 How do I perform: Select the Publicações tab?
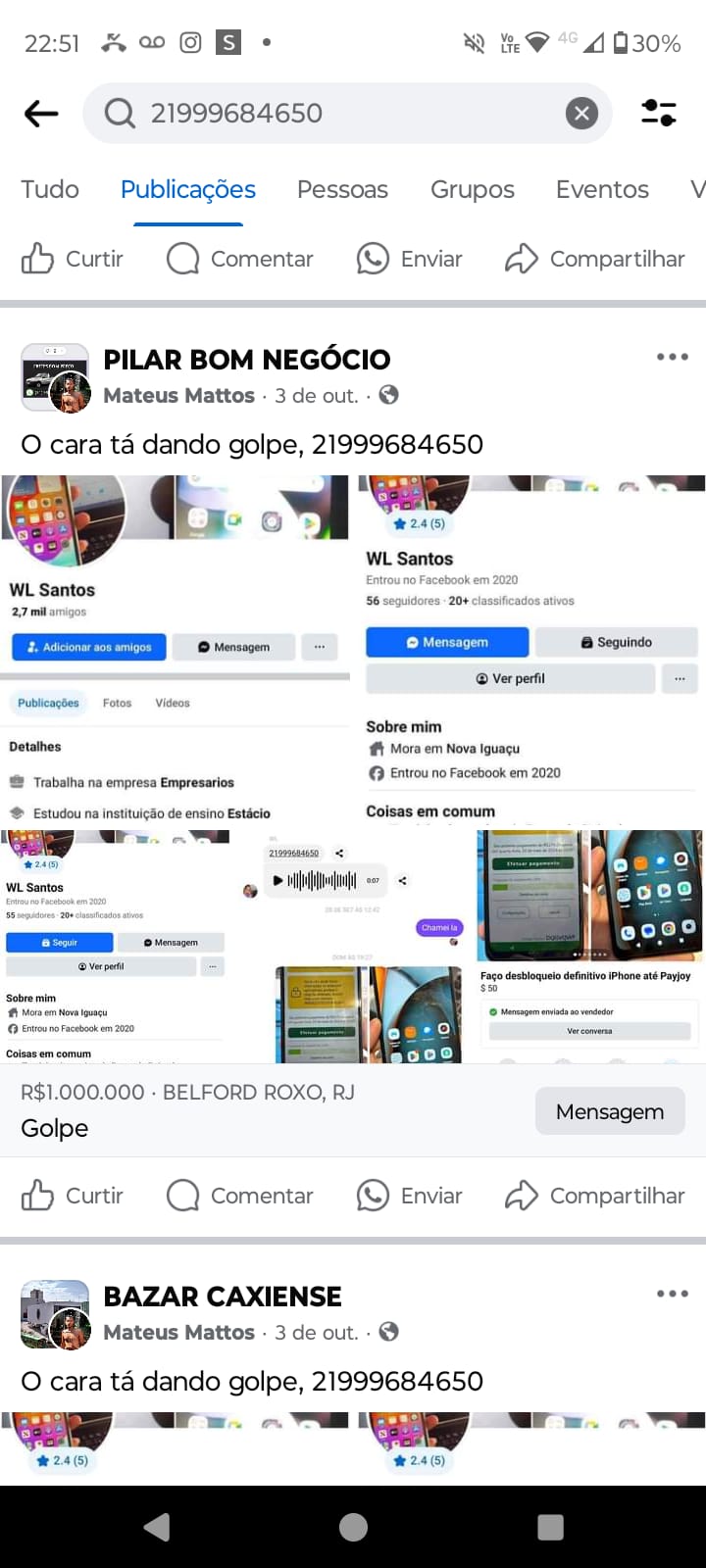[188, 189]
